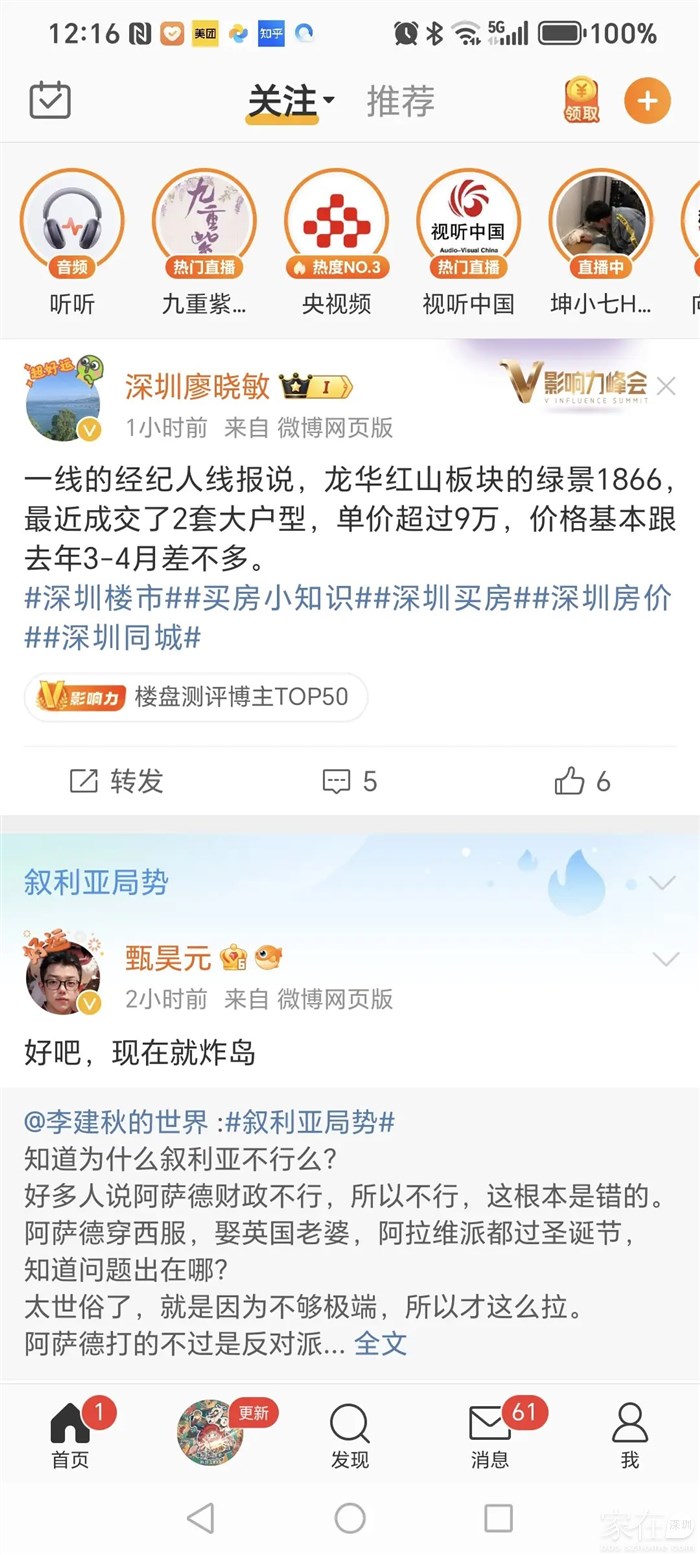The image size is (700, 1555).
Task: Open the 叙利亚局势 topic
Action: coord(97,882)
